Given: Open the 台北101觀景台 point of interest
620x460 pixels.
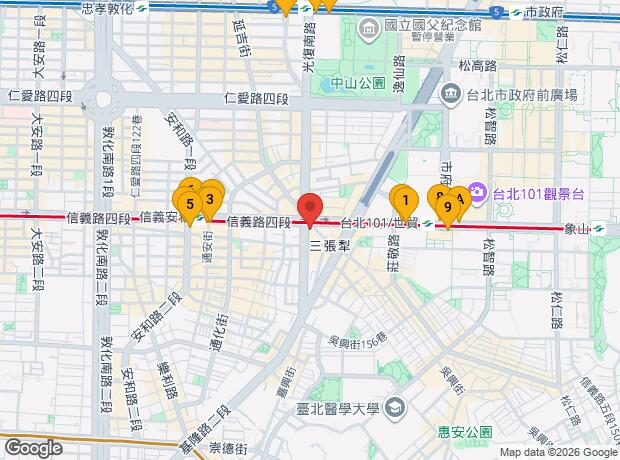Looking at the screenshot, I should [x=477, y=193].
